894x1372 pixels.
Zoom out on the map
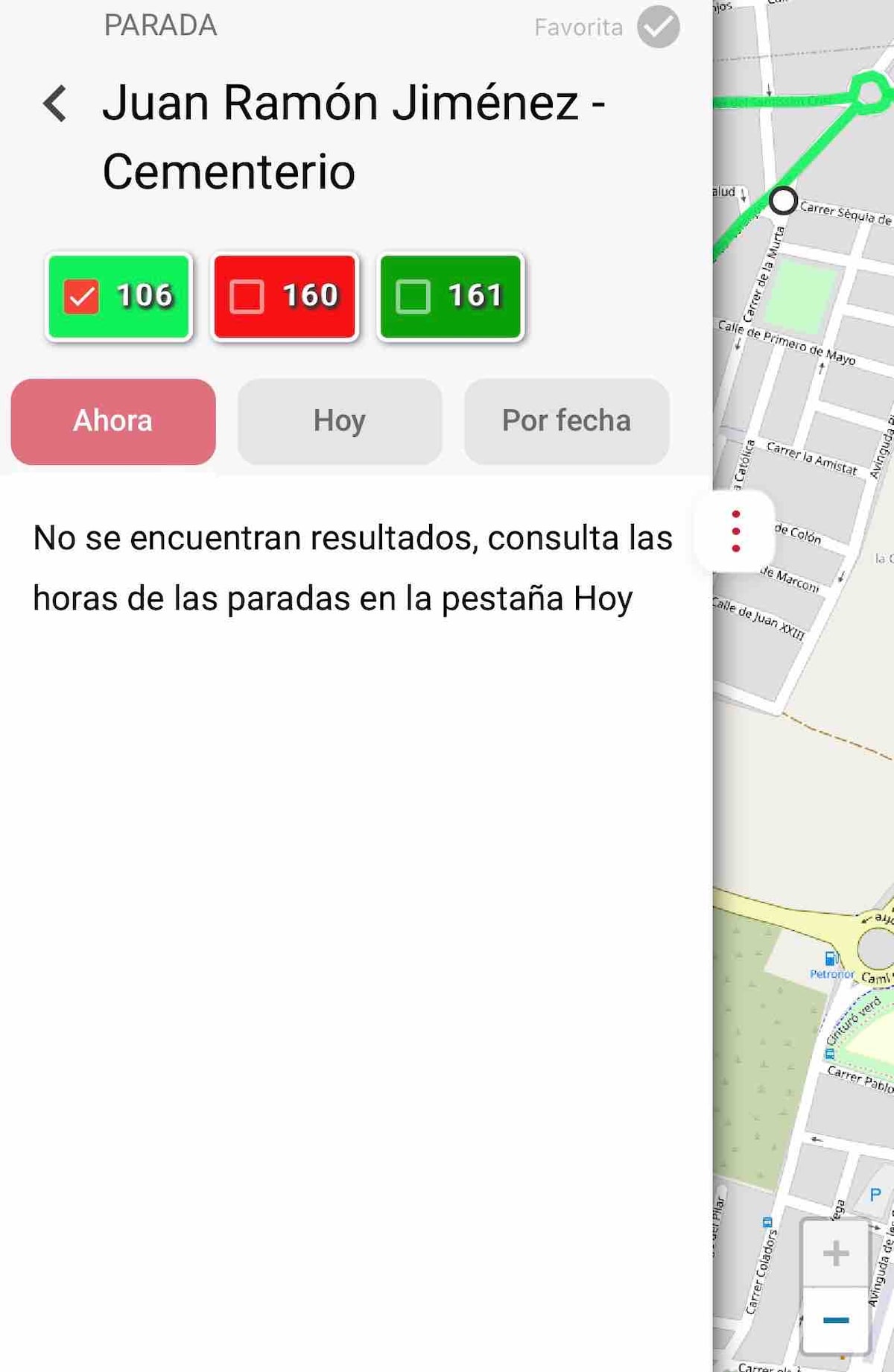835,1320
